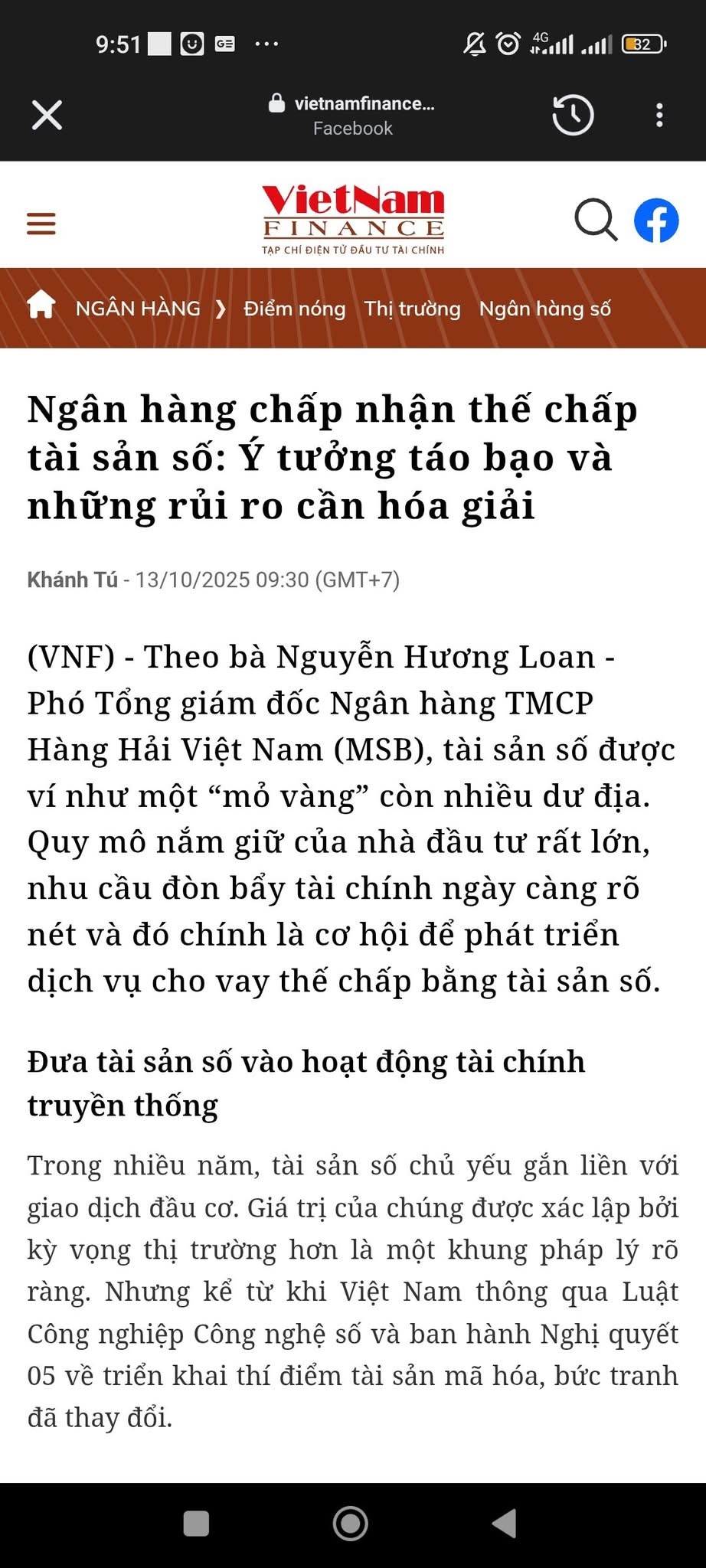The width and height of the screenshot is (706, 1568).
Task: Open the hamburger menu
Action: pyautogui.click(x=41, y=224)
